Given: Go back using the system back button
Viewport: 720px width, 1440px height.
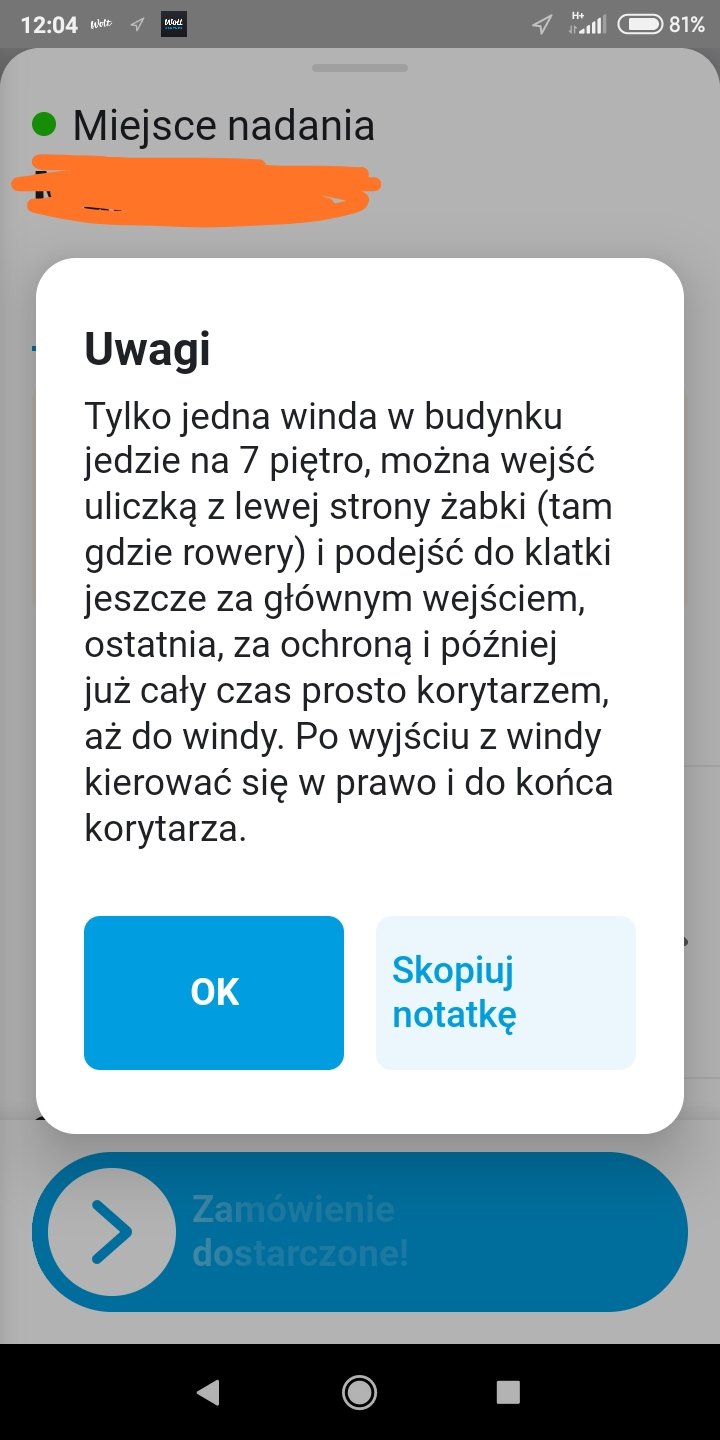Looking at the screenshot, I should click(x=208, y=1391).
